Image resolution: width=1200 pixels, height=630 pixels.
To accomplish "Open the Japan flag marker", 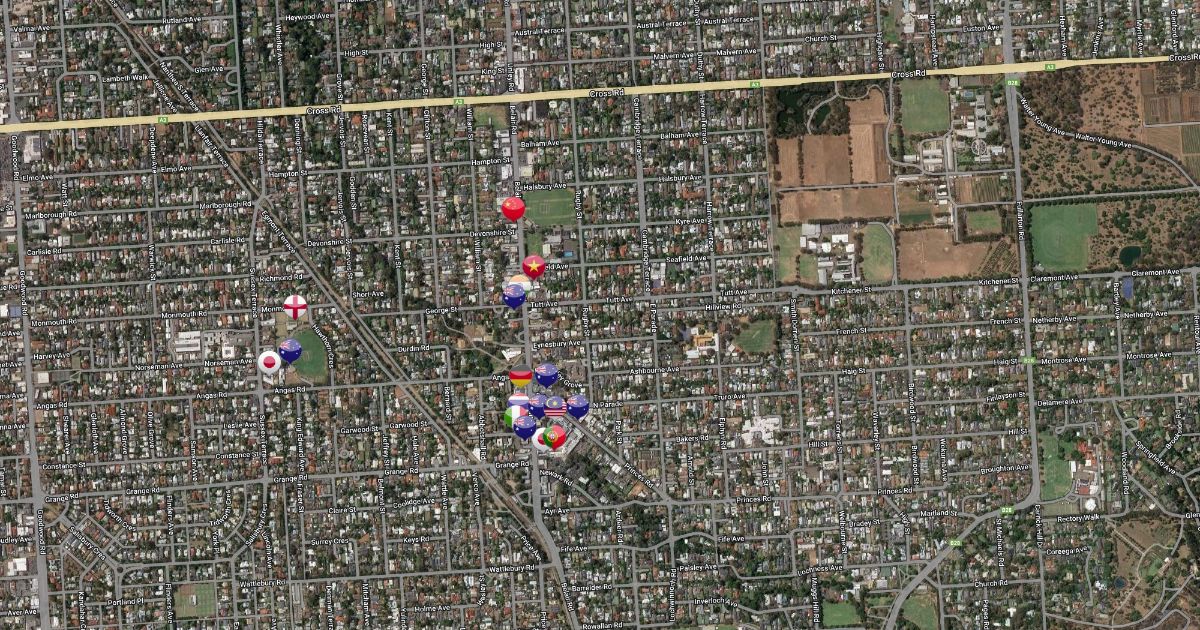I will [269, 362].
